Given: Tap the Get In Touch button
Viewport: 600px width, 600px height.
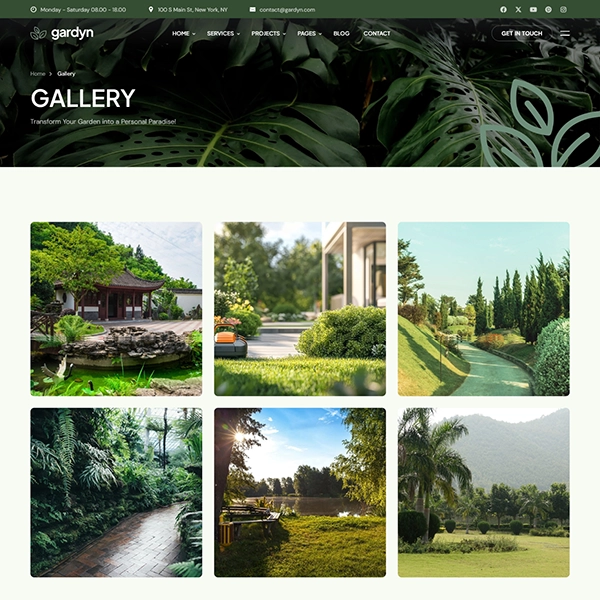Looking at the screenshot, I should tap(521, 33).
